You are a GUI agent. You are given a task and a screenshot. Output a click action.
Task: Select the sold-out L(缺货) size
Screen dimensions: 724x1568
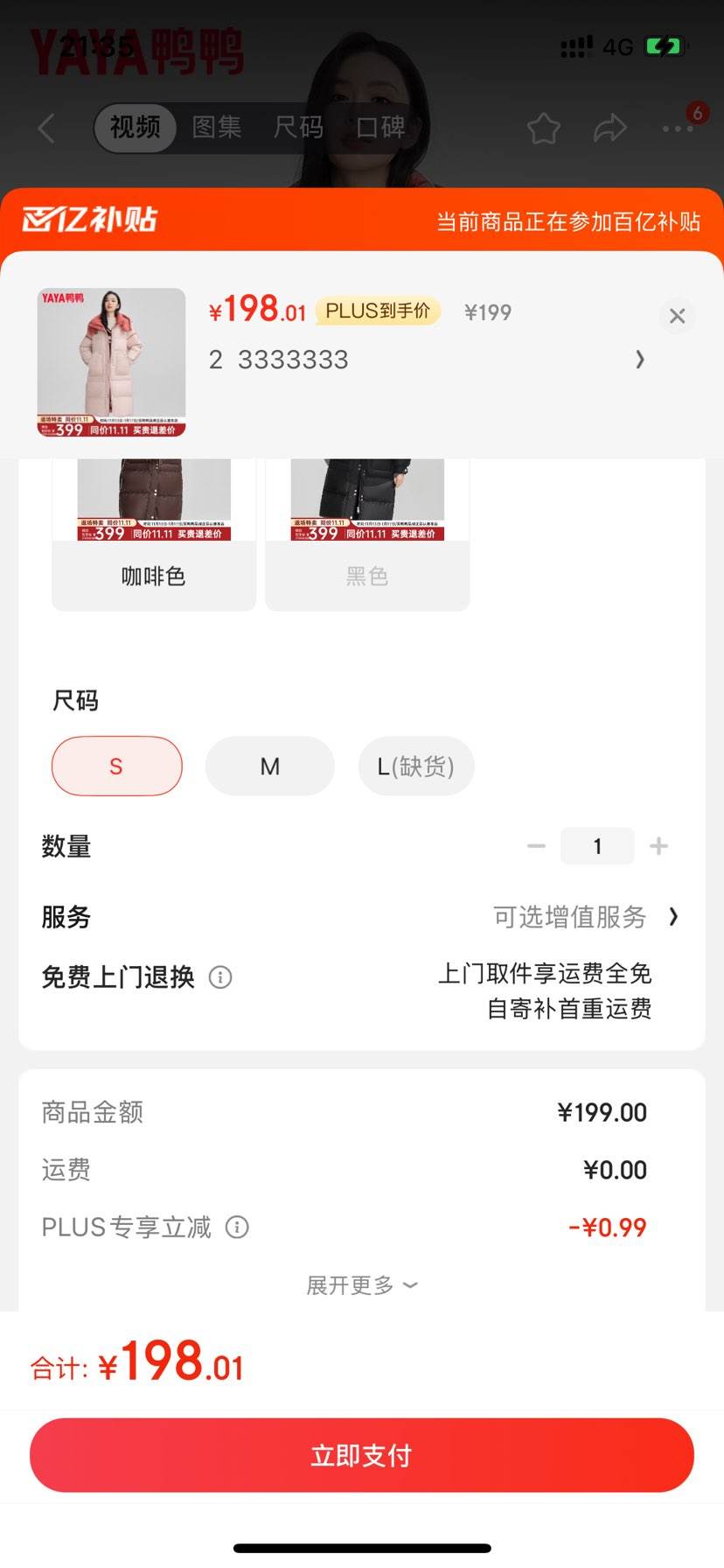coord(415,766)
